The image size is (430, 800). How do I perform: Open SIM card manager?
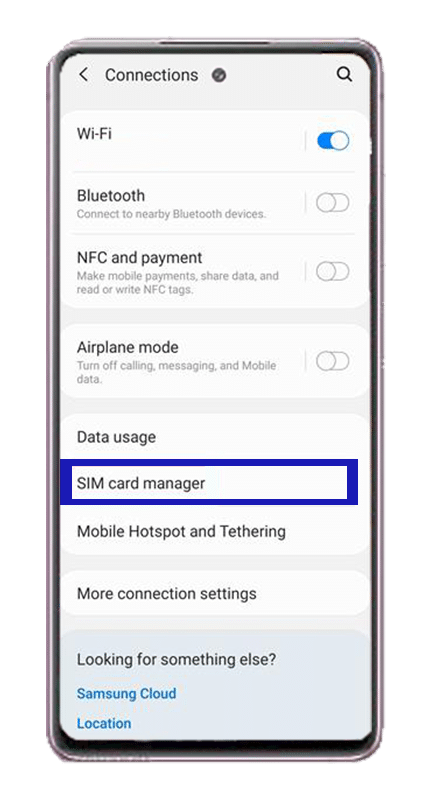209,482
